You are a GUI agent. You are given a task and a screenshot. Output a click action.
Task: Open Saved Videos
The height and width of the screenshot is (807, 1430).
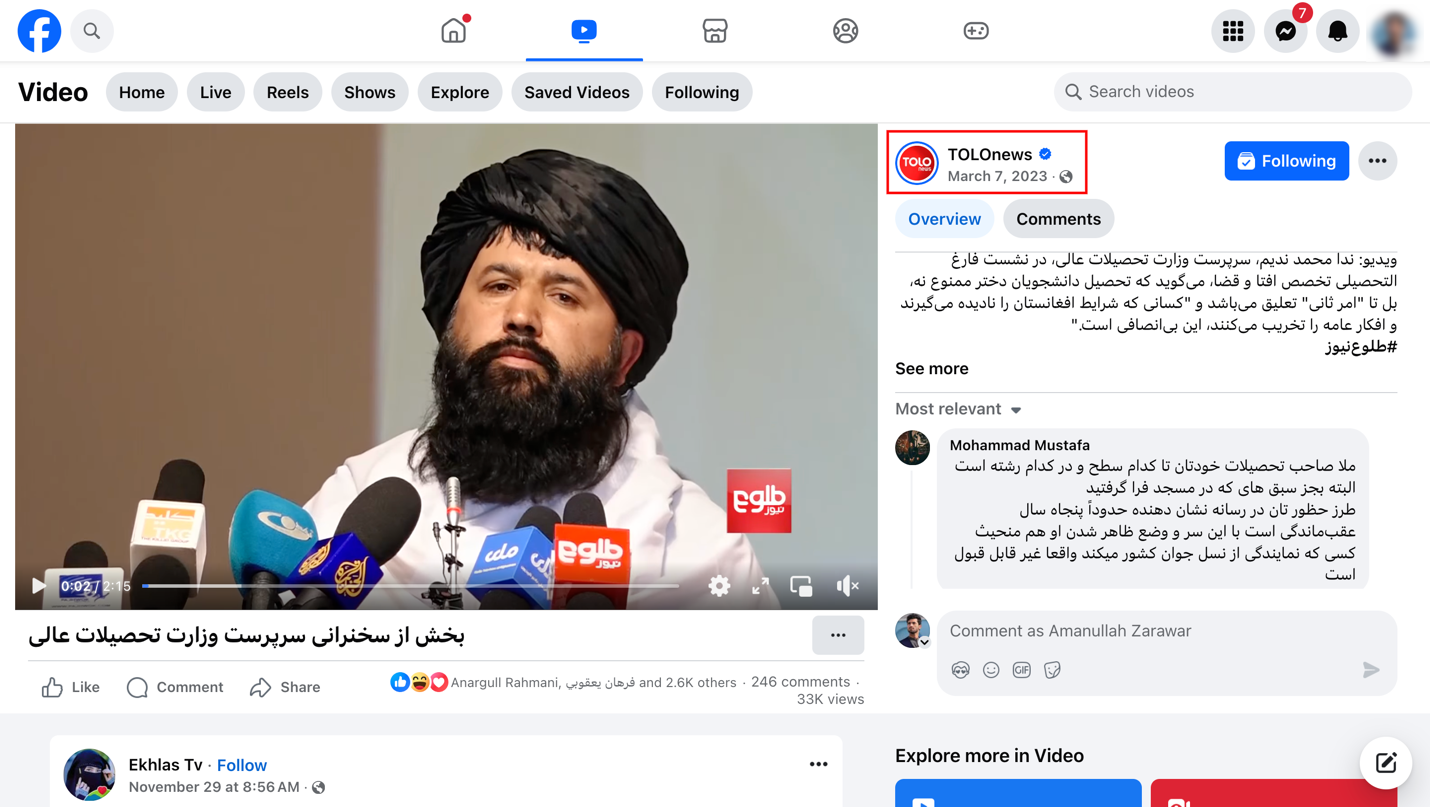(x=576, y=92)
